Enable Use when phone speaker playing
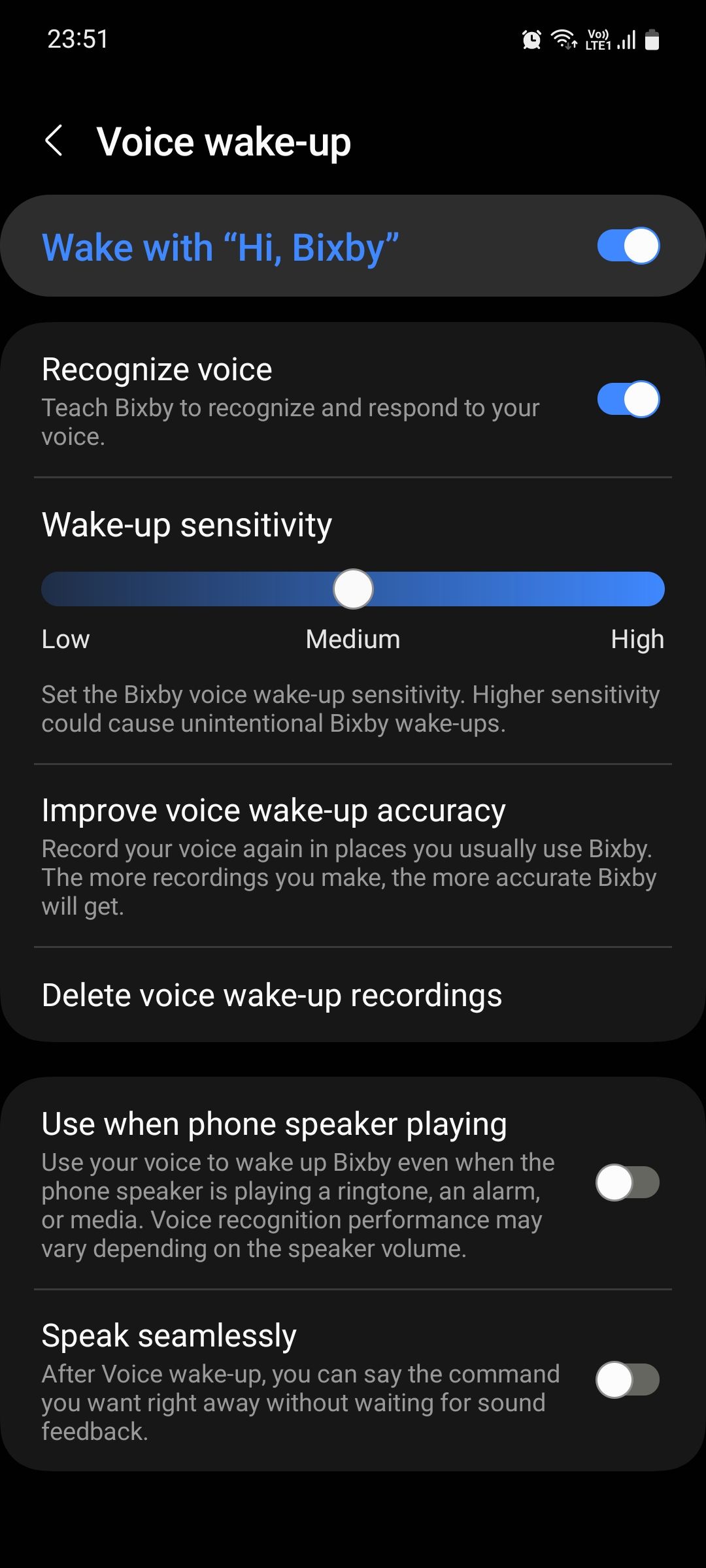706x1568 pixels. pos(628,1180)
